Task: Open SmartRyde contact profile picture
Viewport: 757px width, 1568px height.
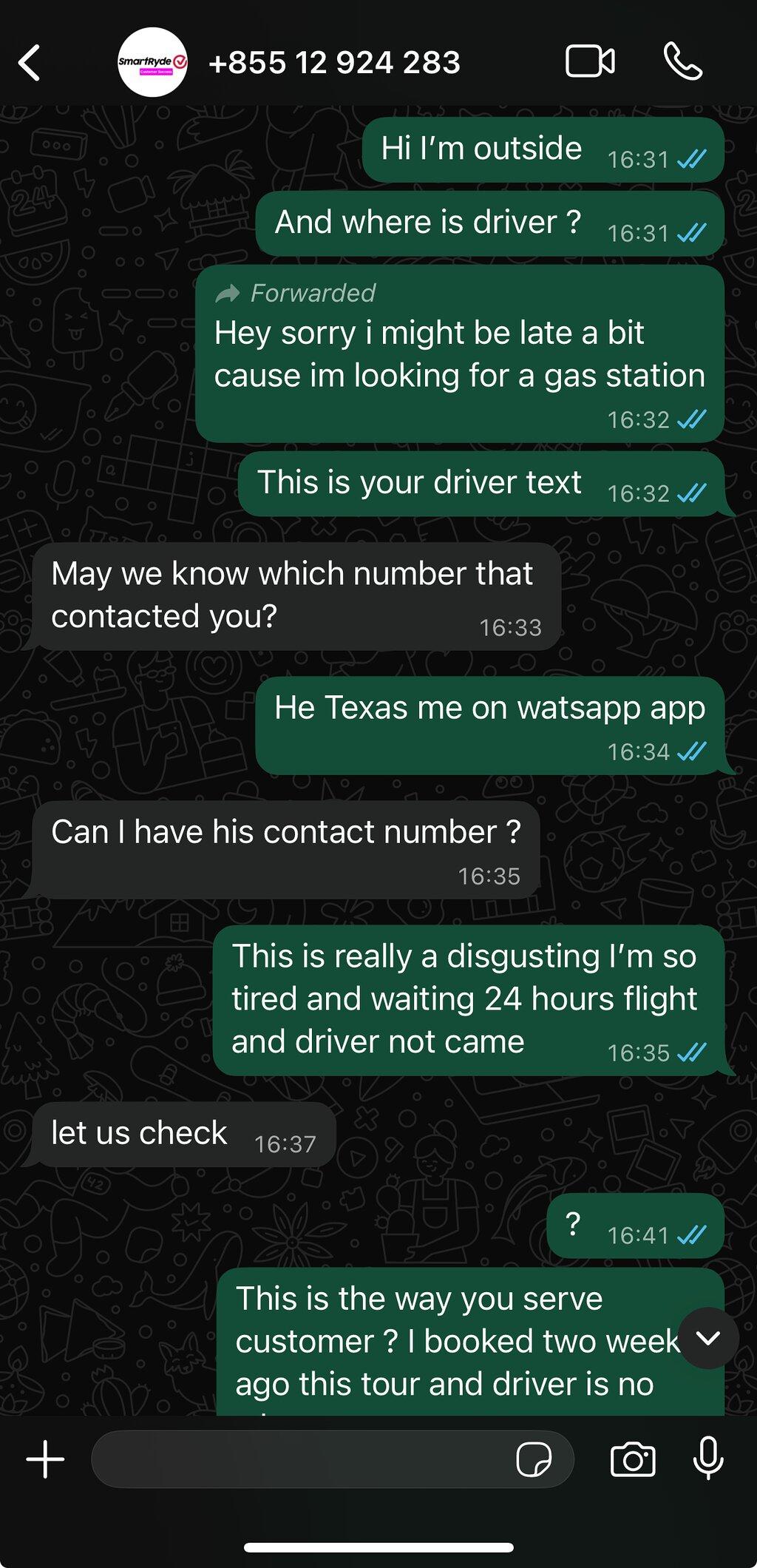Action: pyautogui.click(x=153, y=62)
